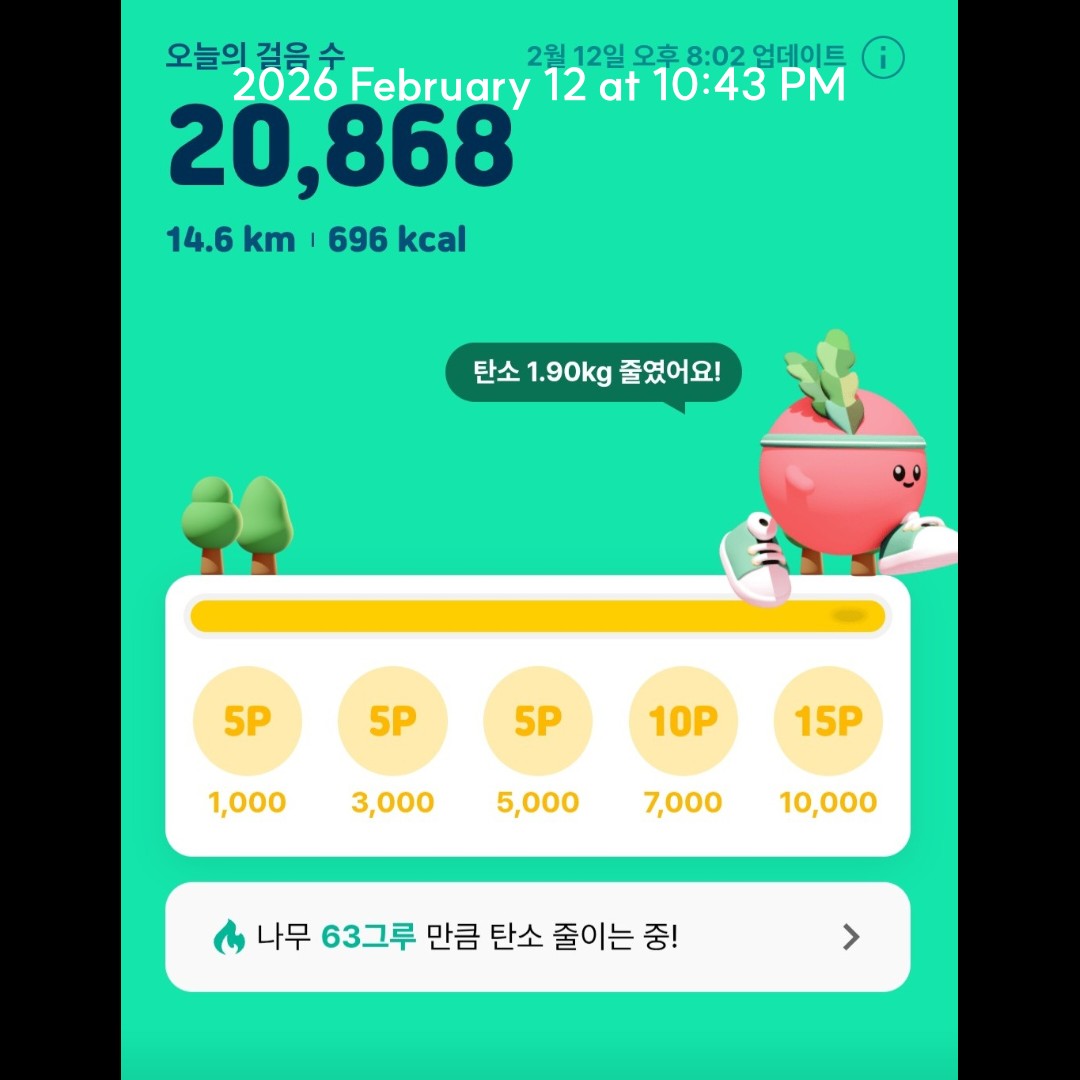The height and width of the screenshot is (1080, 1080).
Task: Open the step count info icon
Action: coord(883,58)
